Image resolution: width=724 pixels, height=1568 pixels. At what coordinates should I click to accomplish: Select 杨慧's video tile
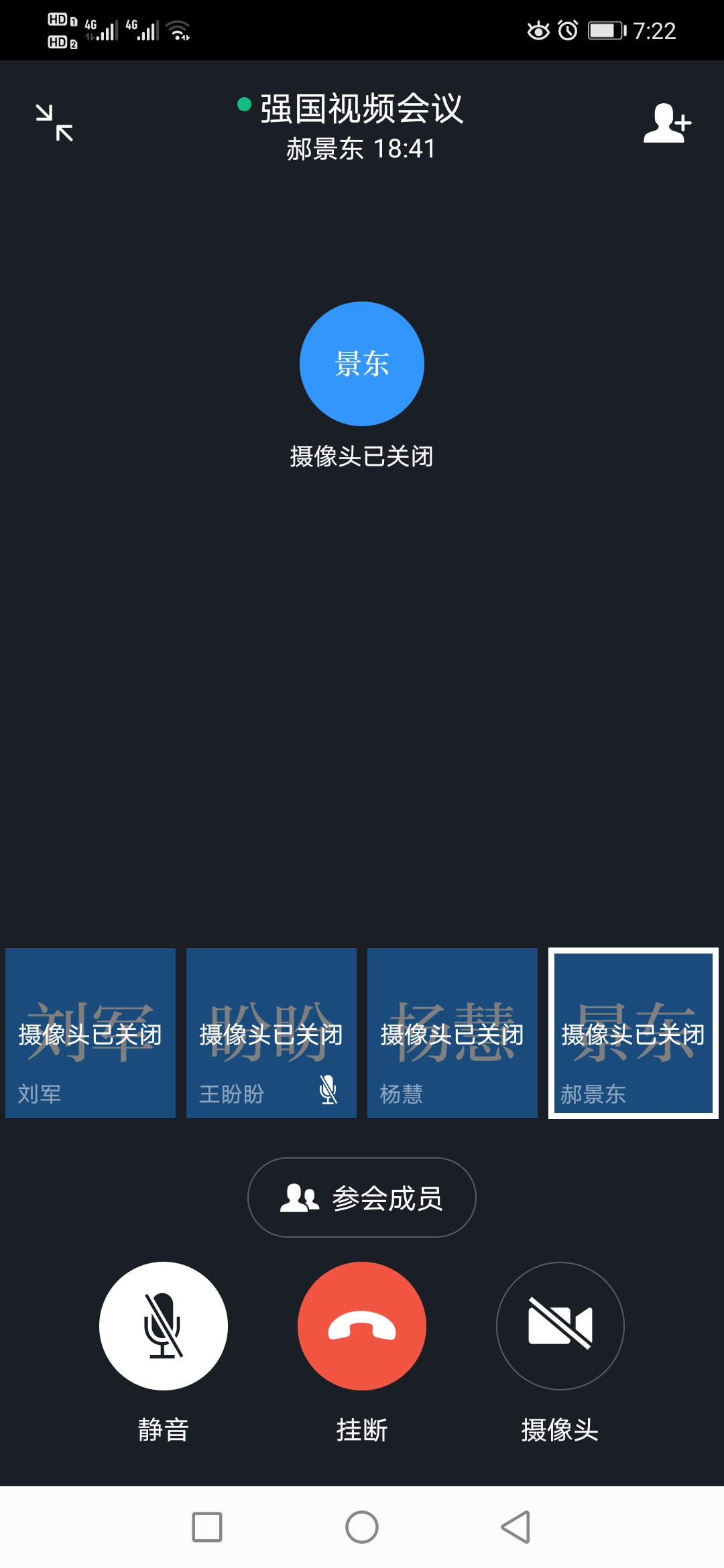click(452, 1033)
